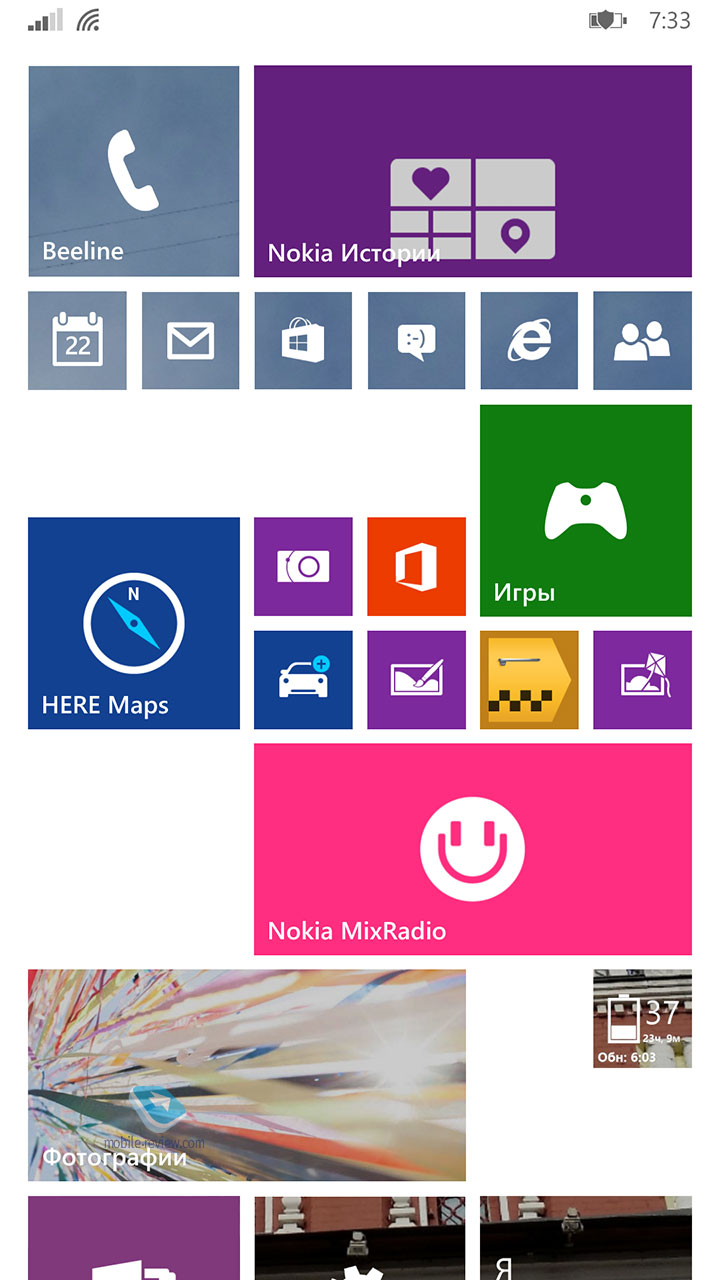Open the creative studio tile with pen
The width and height of the screenshot is (720, 1280).
[x=416, y=680]
